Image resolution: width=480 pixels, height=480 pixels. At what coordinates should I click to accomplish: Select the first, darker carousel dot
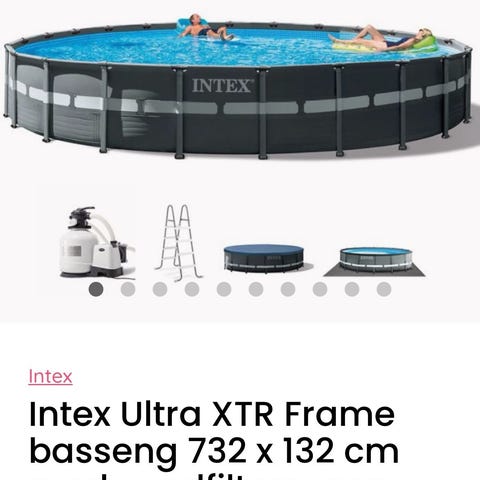coord(96,289)
